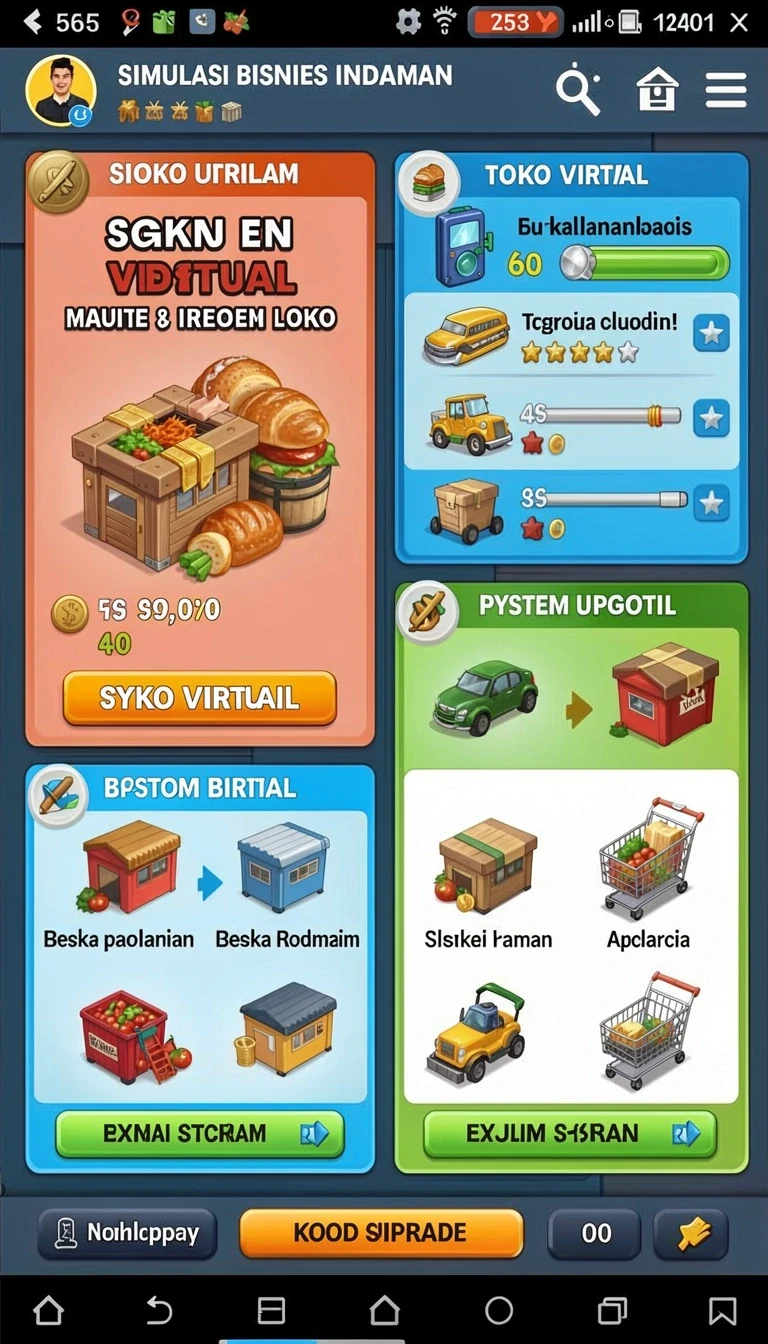Close the screen with the X icon
The height and width of the screenshot is (1344, 768).
point(738,22)
